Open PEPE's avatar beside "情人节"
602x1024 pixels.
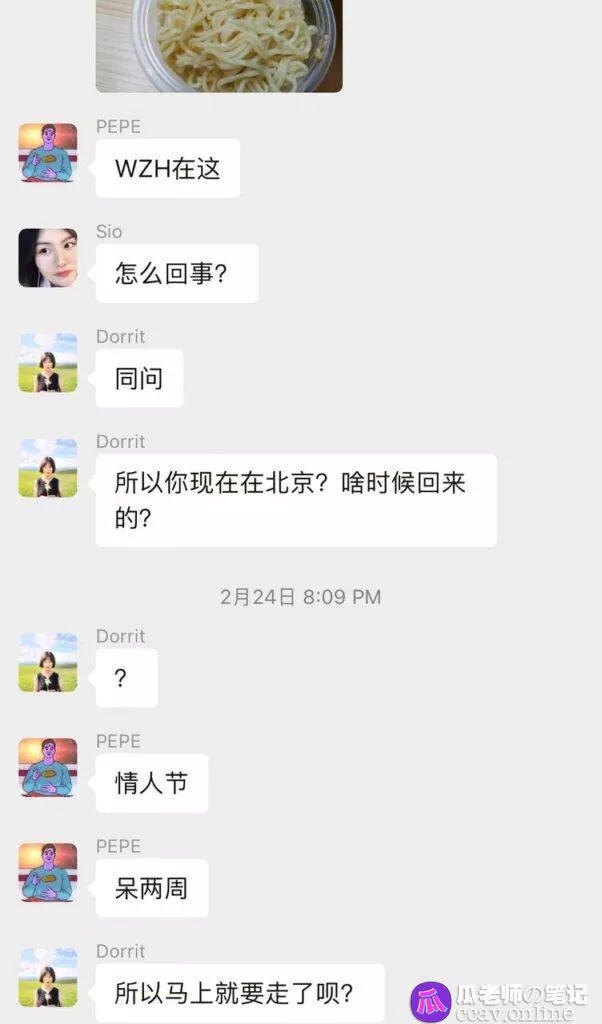[47, 768]
